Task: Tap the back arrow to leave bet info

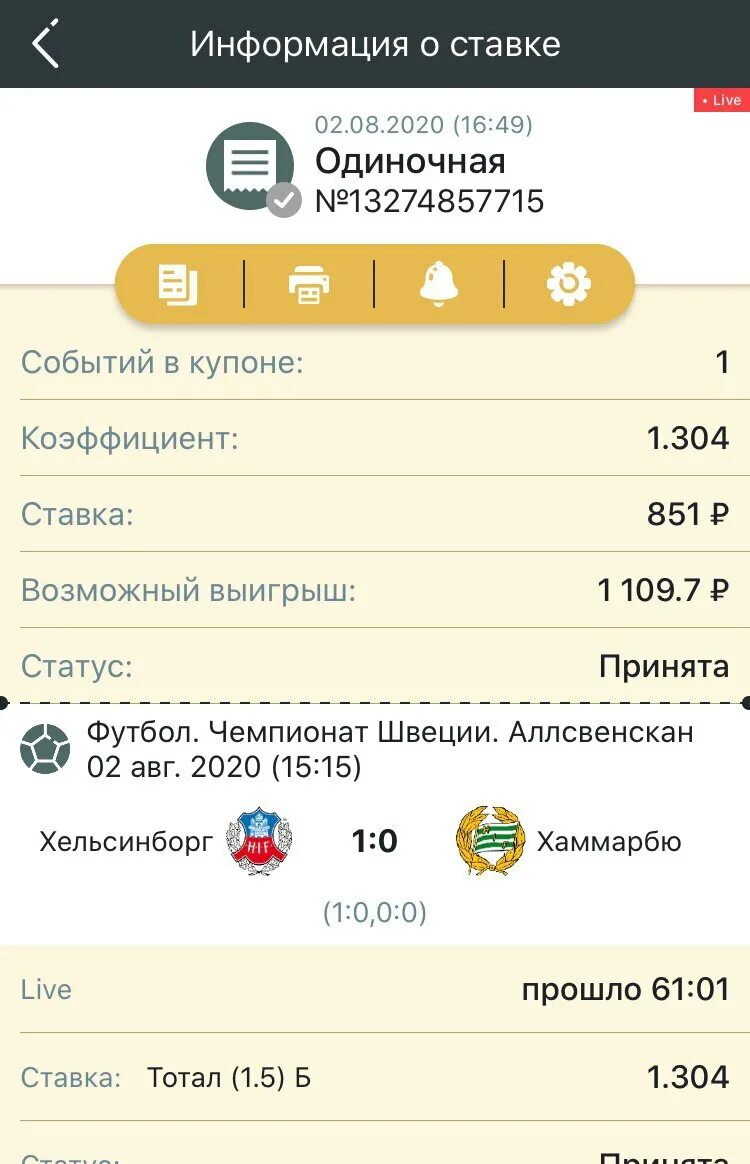Action: coord(44,44)
